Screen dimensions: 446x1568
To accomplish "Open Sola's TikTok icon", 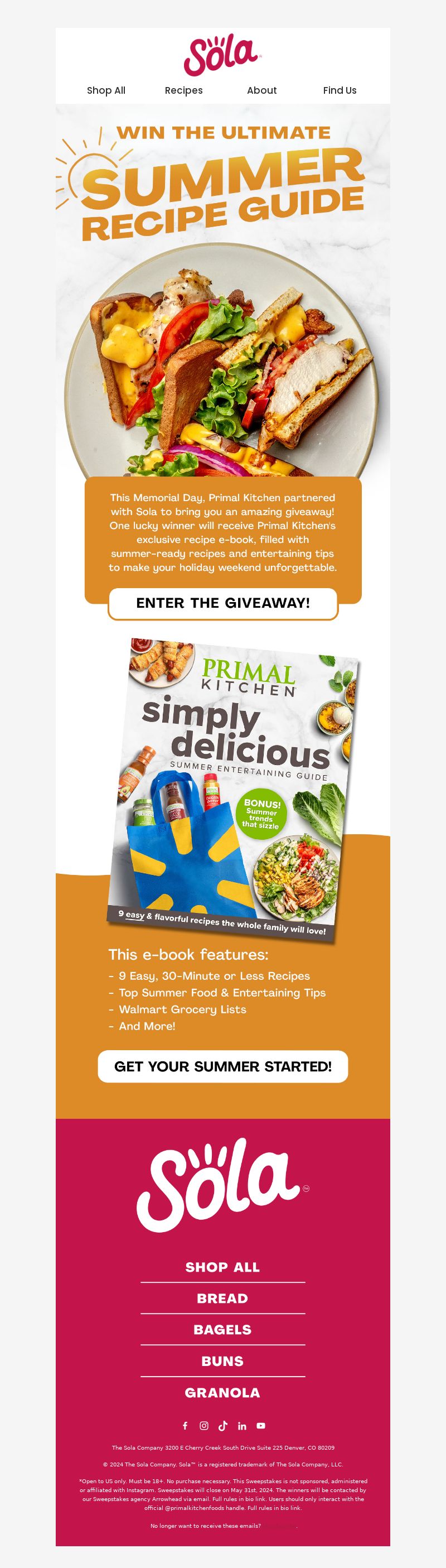I will click(222, 1426).
